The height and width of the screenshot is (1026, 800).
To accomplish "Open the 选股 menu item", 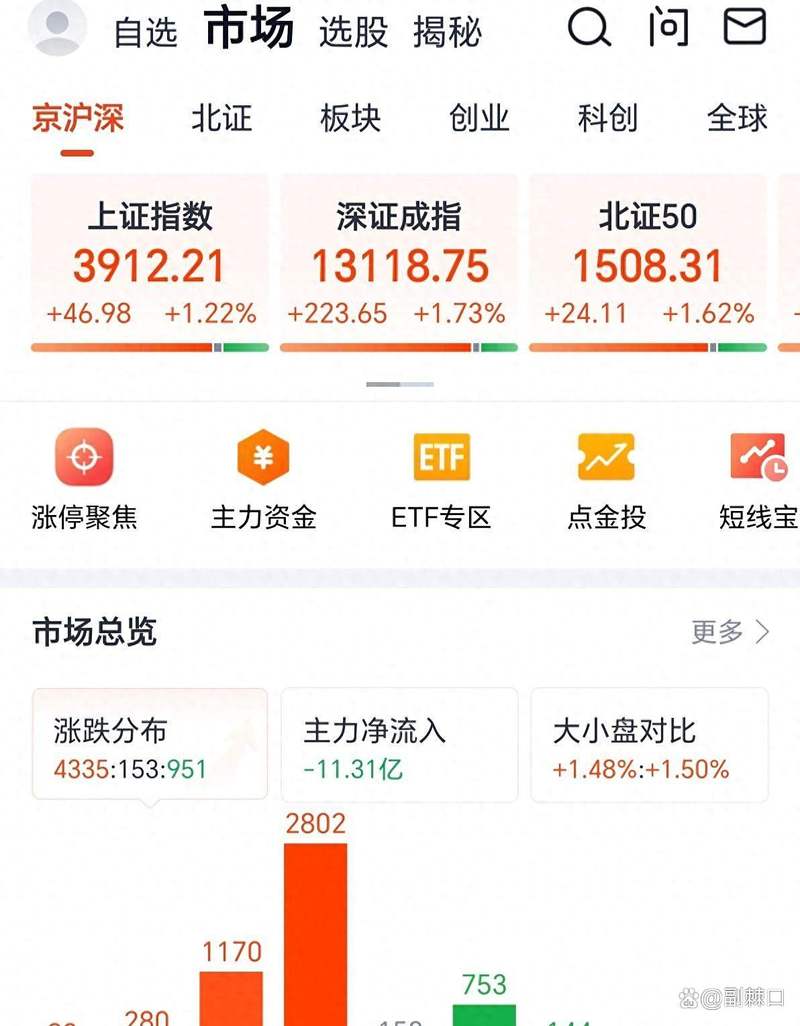I will coord(350,33).
